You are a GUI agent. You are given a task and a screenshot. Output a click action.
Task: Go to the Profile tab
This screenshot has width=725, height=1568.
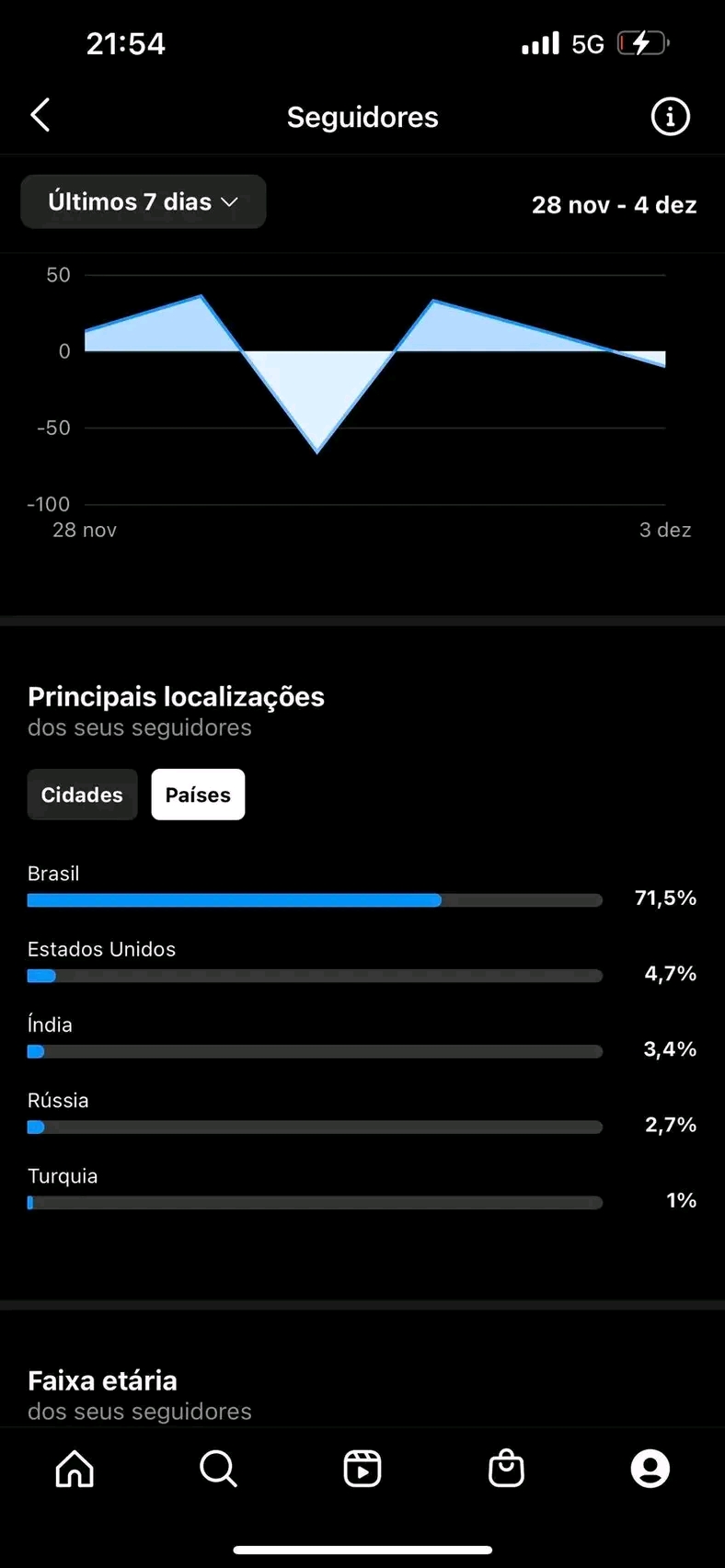click(x=650, y=1468)
